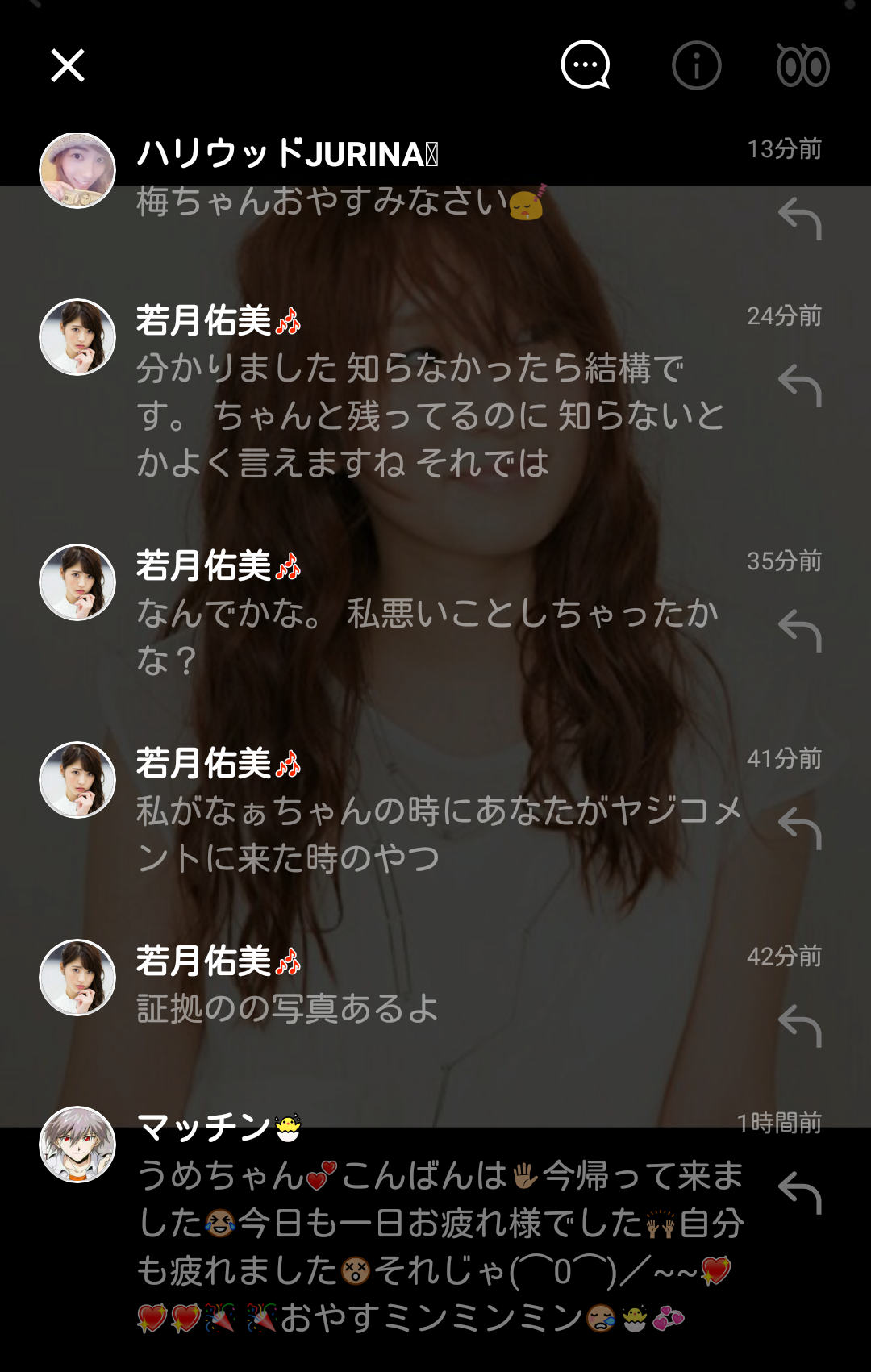
Task: Open ハリウッドJURINA's profile picture
Action: click(77, 171)
